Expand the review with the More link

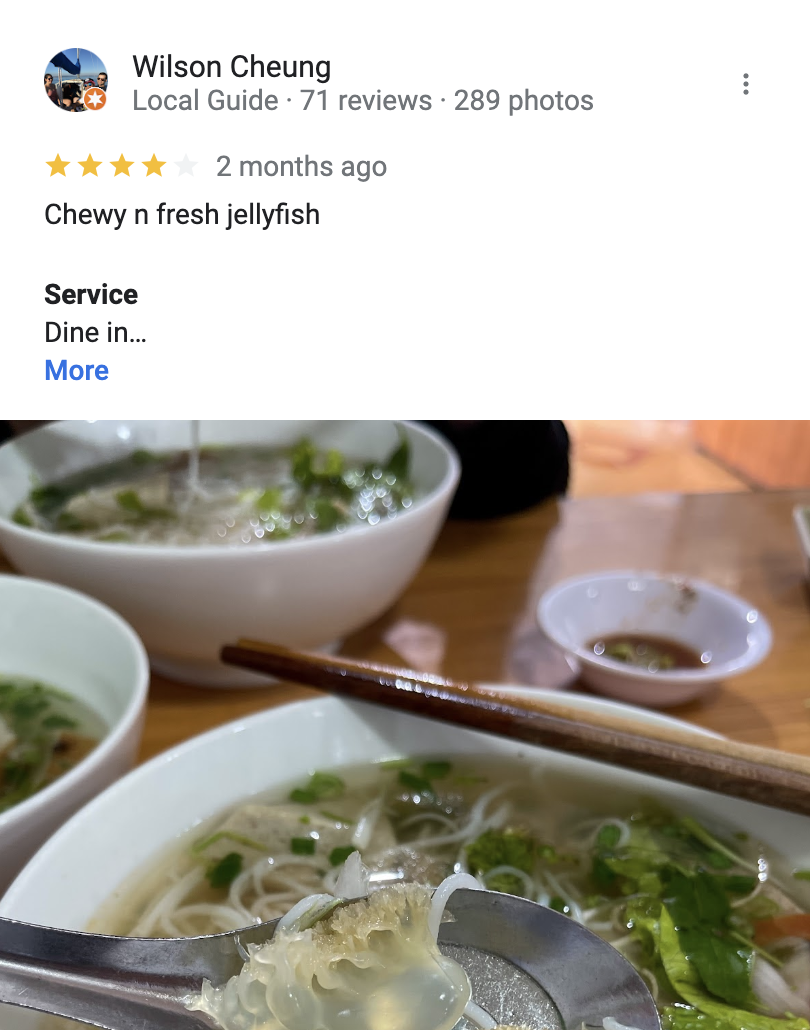coord(75,370)
